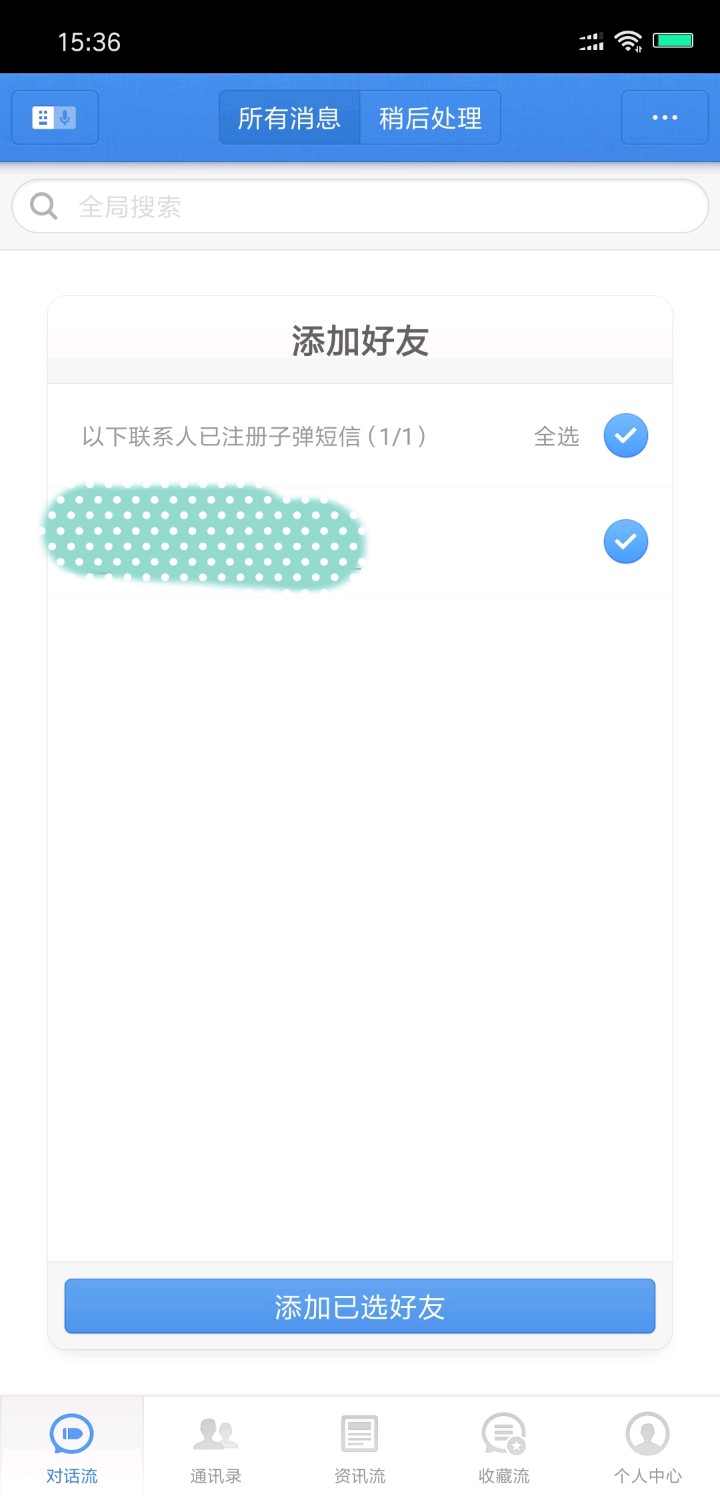This screenshot has height=1496, width=720.
Task: Switch to the 所有消息 tab
Action: (289, 118)
